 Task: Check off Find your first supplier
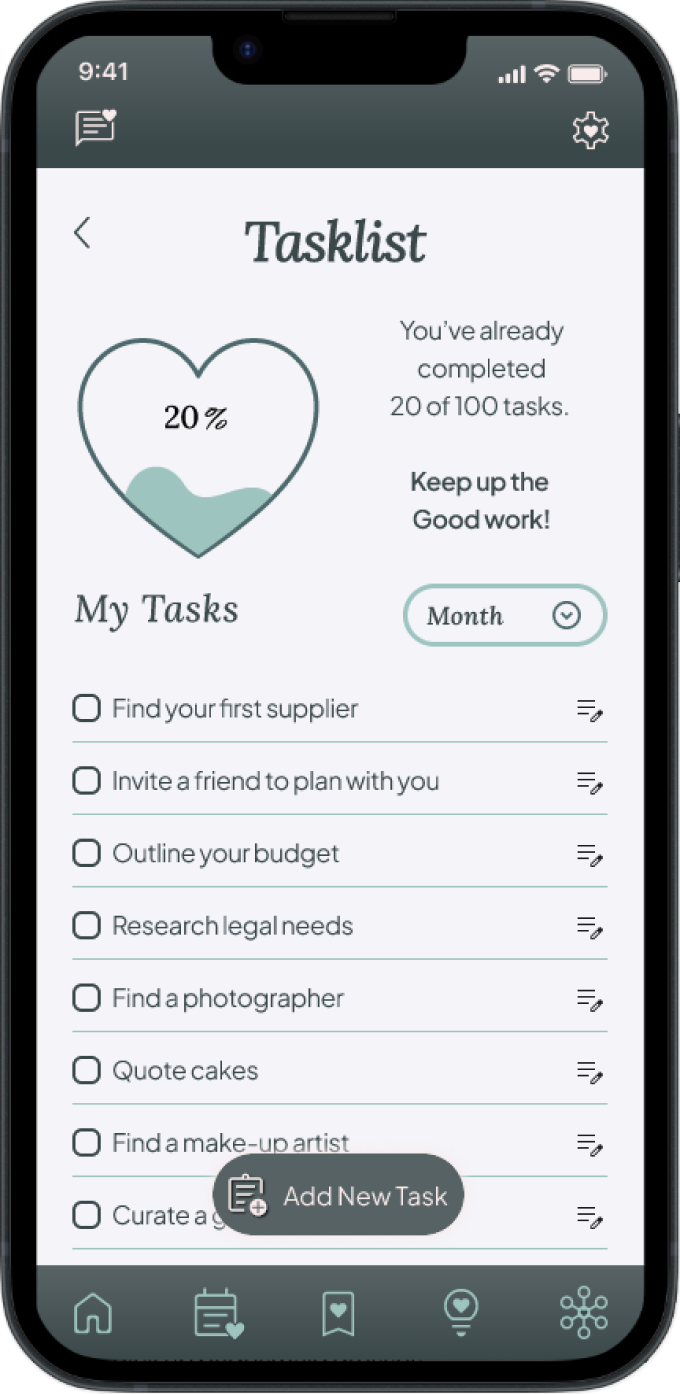pyautogui.click(x=87, y=709)
